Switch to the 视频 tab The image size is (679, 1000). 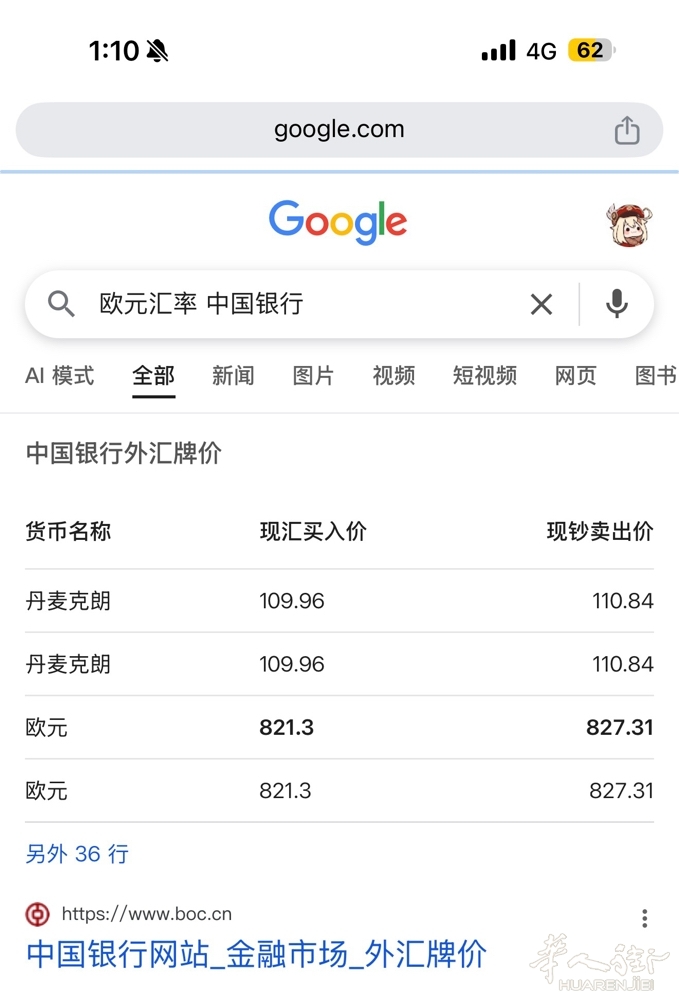393,376
